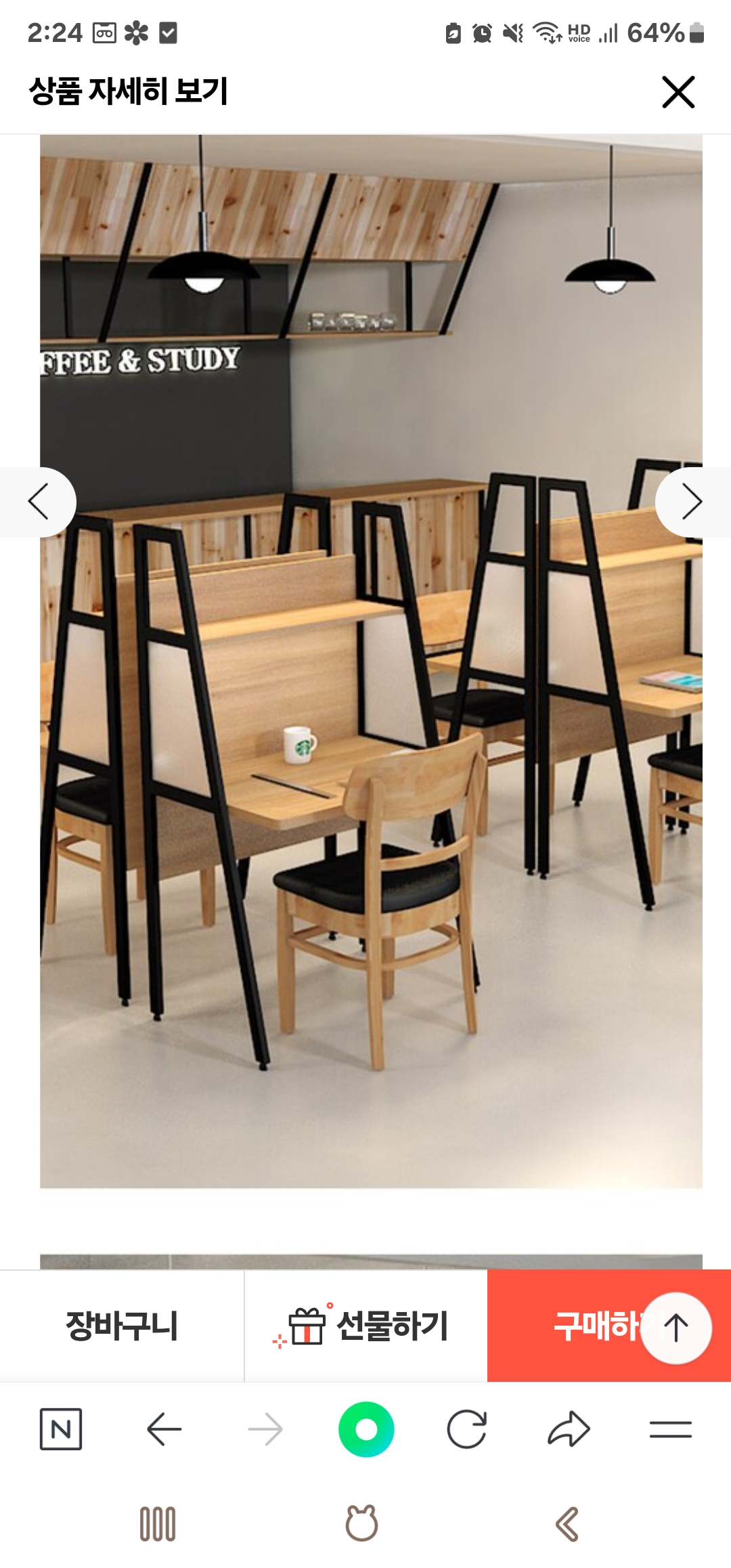Image resolution: width=731 pixels, height=1568 pixels.
Task: Open the green Naver search button
Action: (x=366, y=1429)
